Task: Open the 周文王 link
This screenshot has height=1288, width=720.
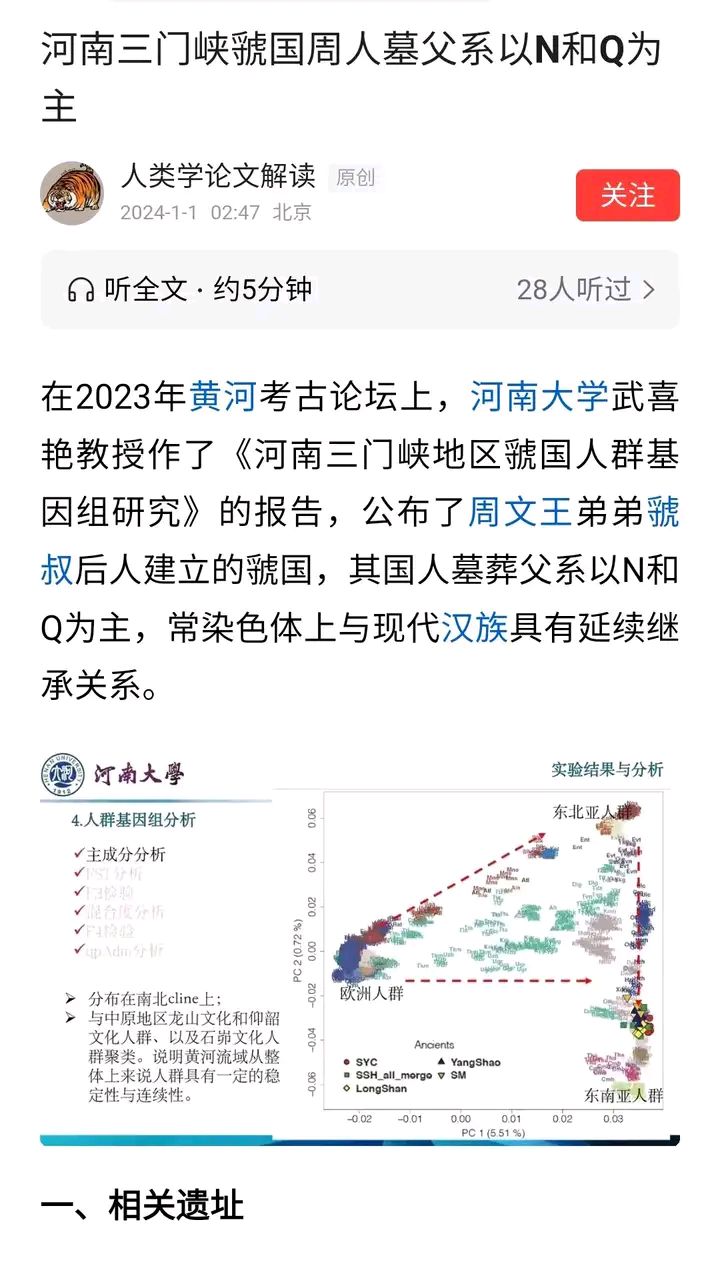Action: pos(519,512)
